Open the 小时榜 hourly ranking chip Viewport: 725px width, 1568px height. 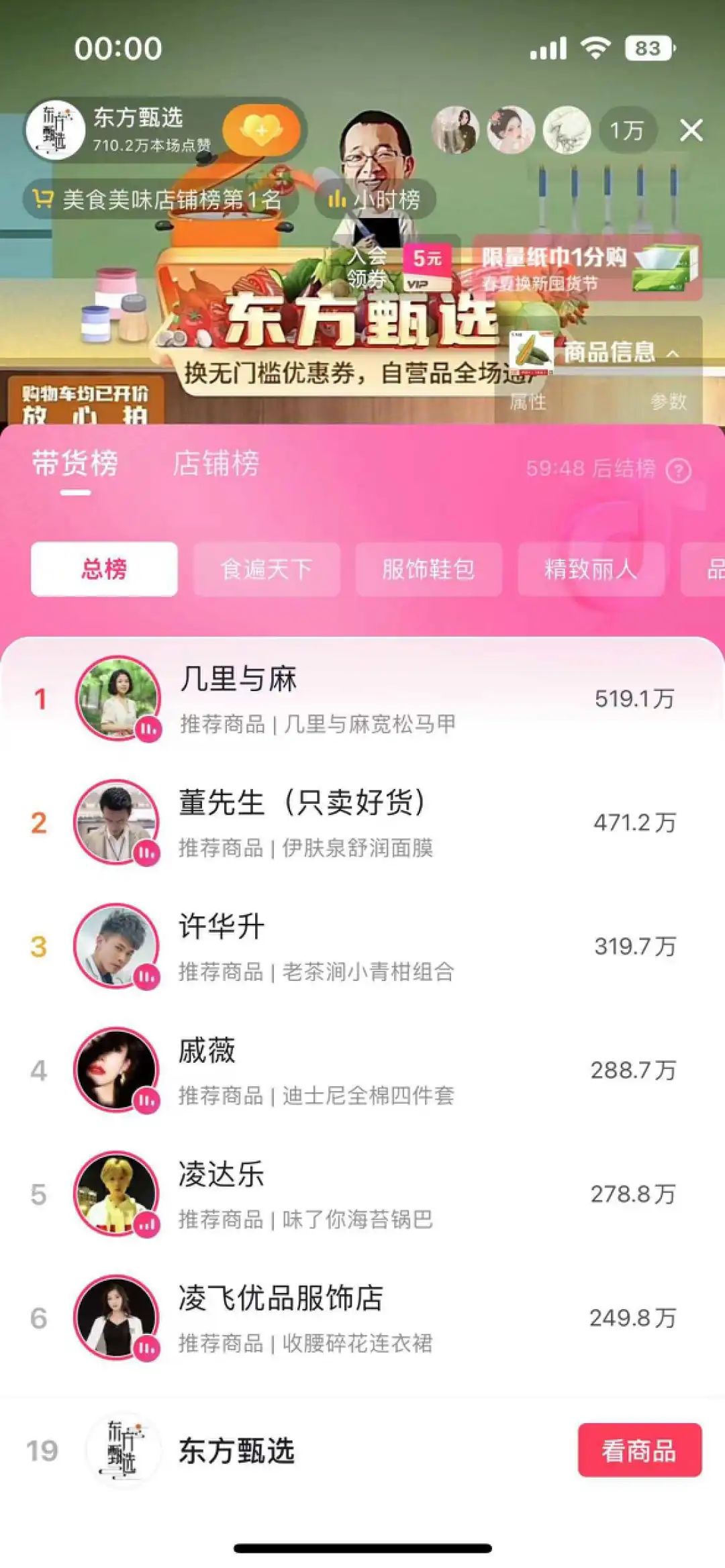[375, 199]
